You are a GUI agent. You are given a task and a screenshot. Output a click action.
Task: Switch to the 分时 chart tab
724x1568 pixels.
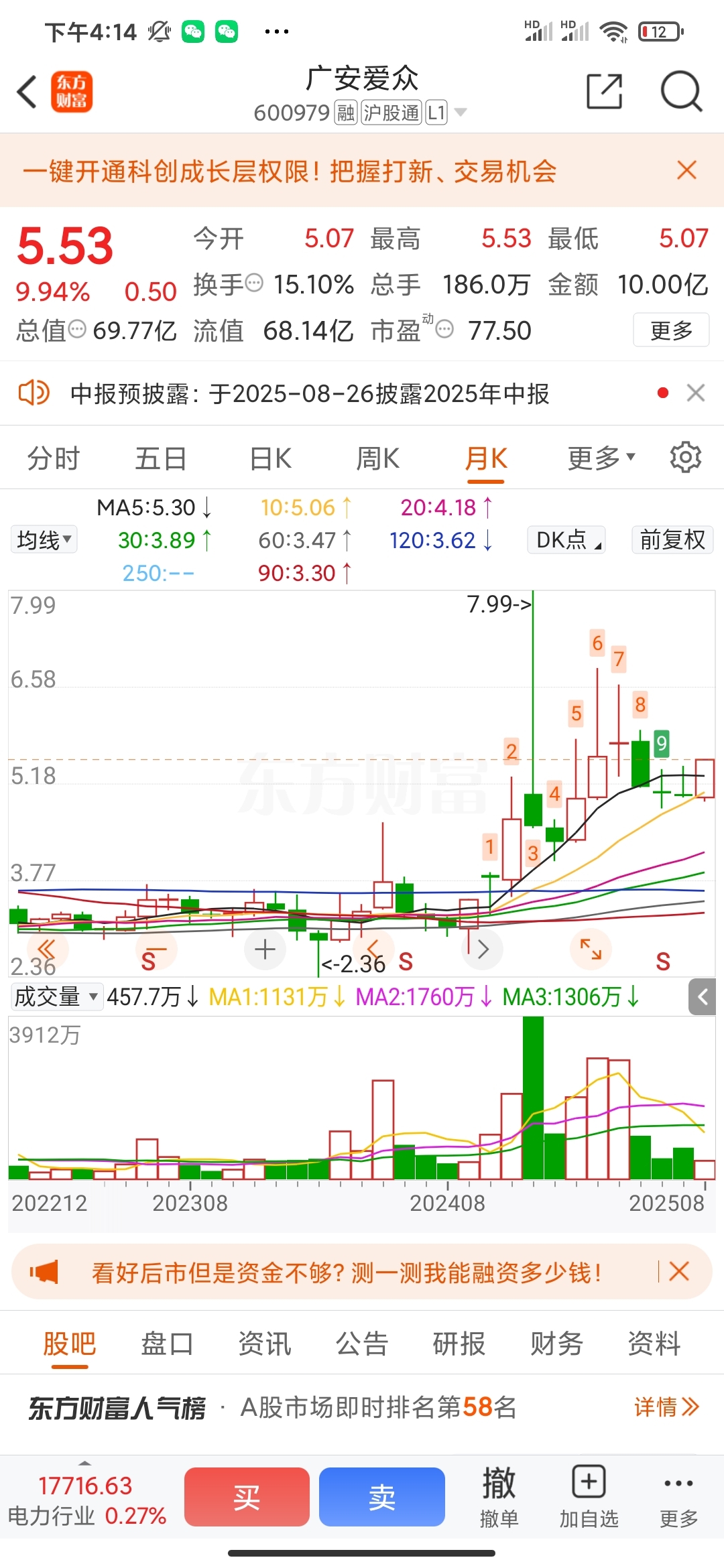pyautogui.click(x=54, y=459)
